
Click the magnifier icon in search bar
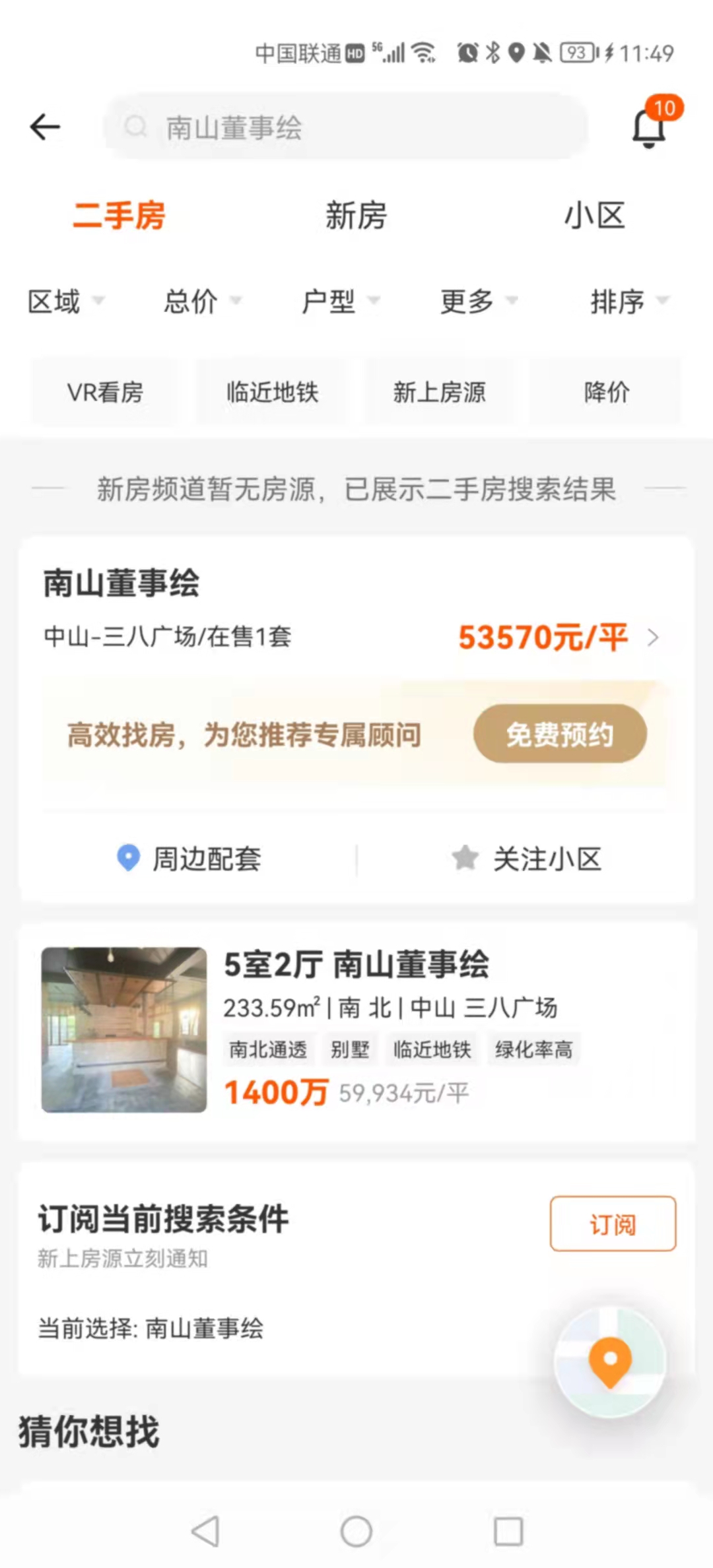coord(137,128)
